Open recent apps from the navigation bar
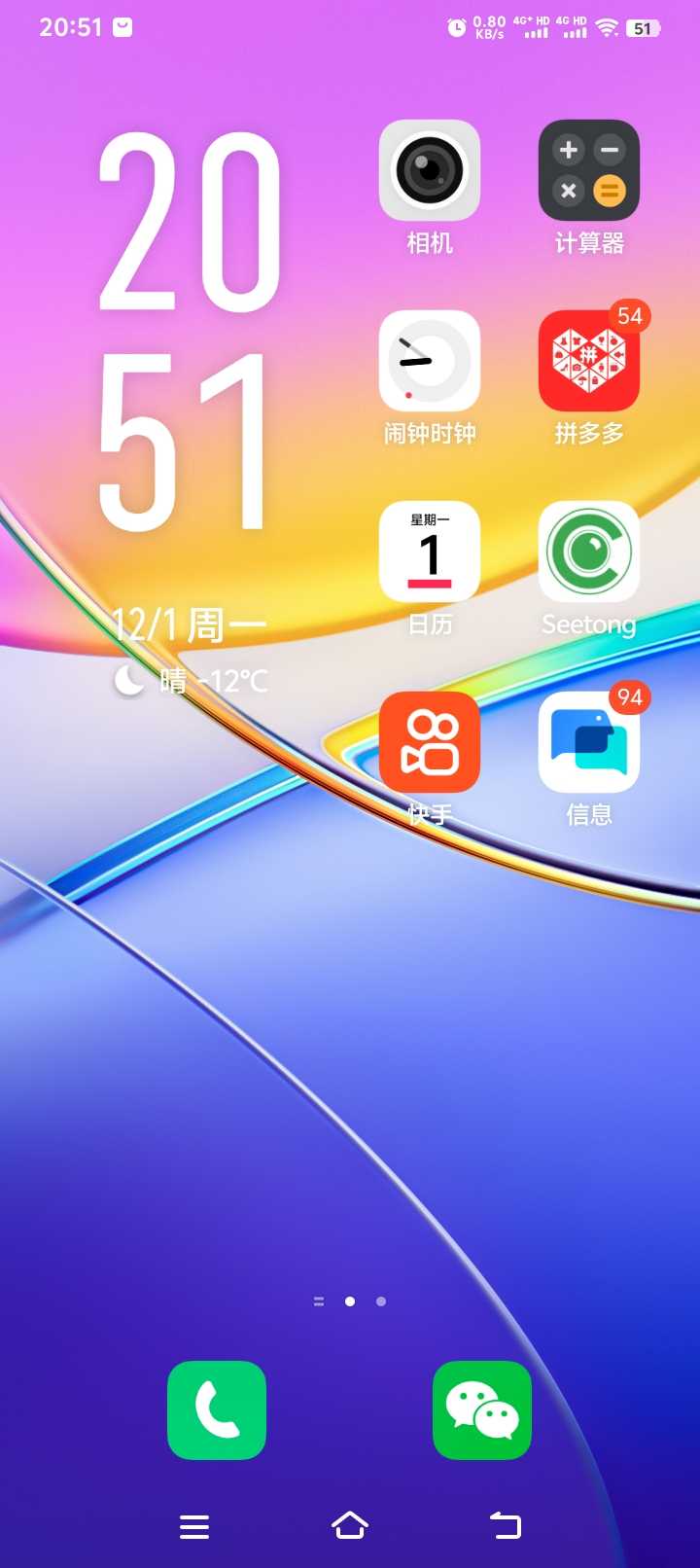 pos(194,1526)
